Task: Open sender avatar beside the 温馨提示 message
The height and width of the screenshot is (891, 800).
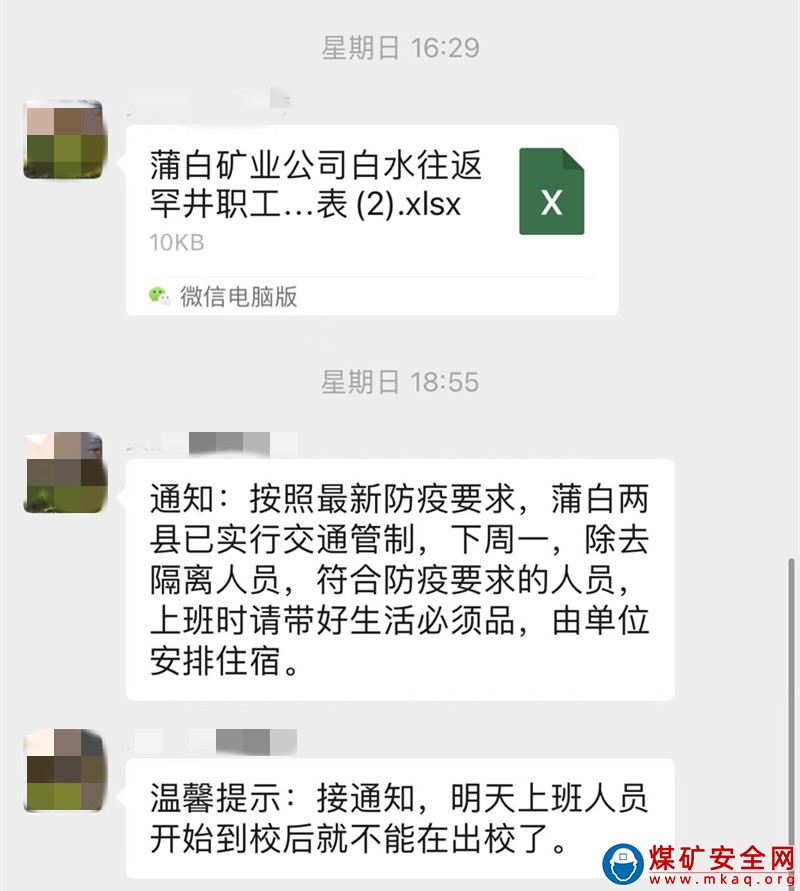Action: [x=63, y=769]
